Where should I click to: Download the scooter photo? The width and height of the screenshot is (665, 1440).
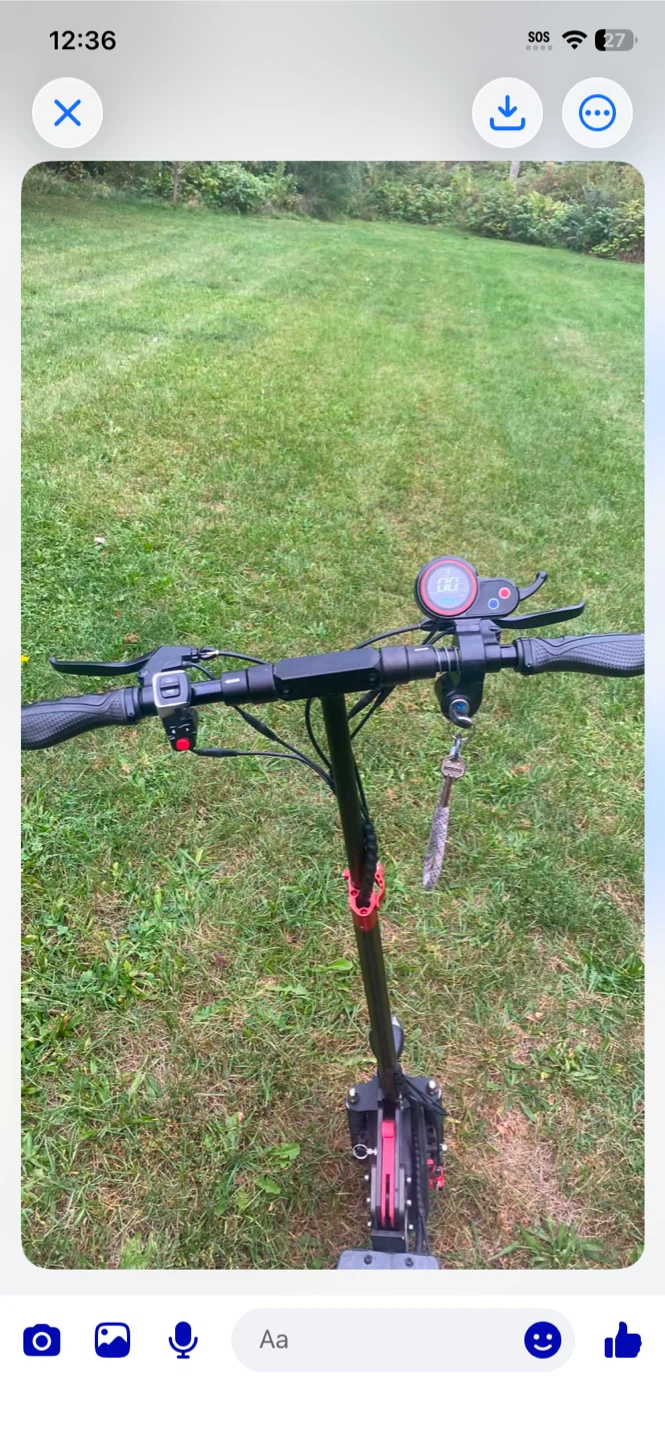coord(507,113)
